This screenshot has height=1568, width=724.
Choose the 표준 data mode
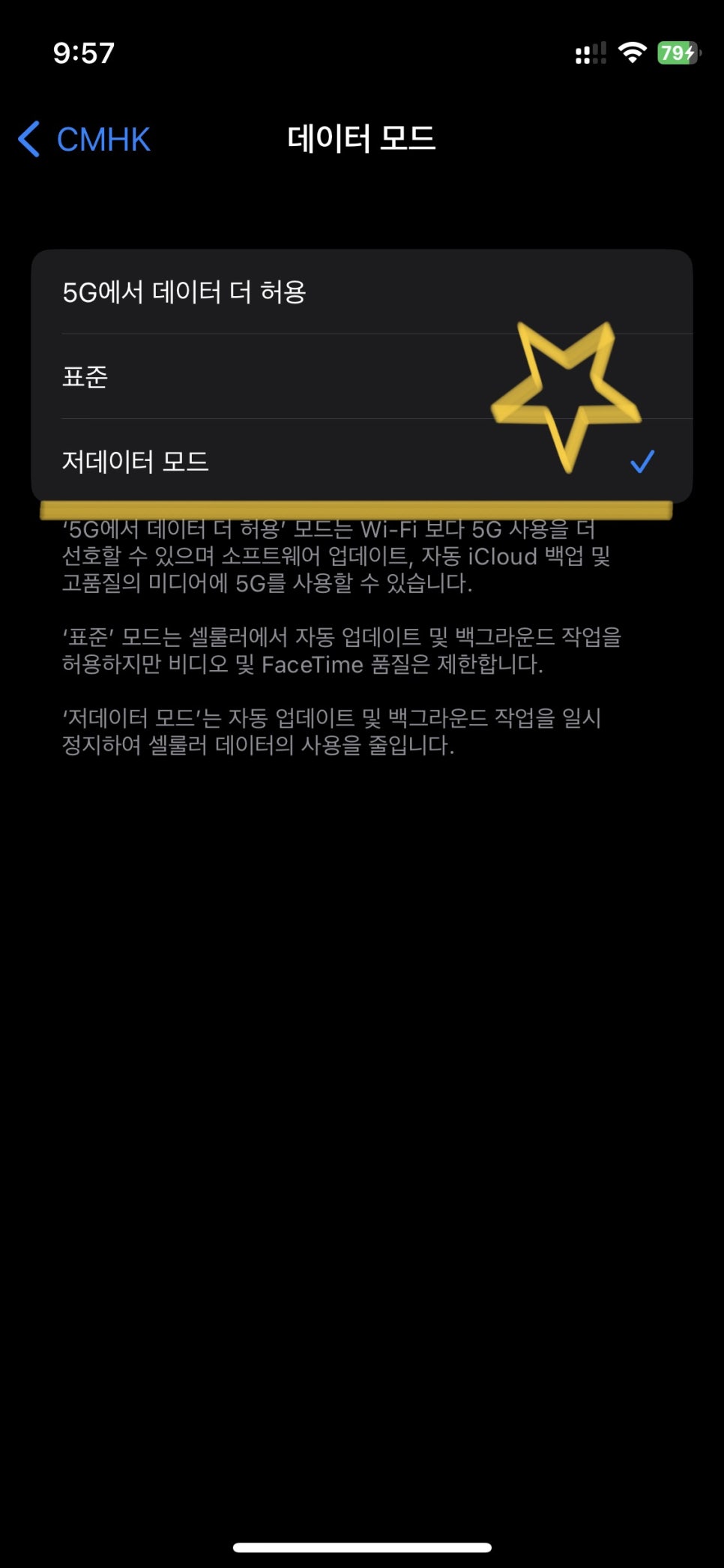[362, 376]
